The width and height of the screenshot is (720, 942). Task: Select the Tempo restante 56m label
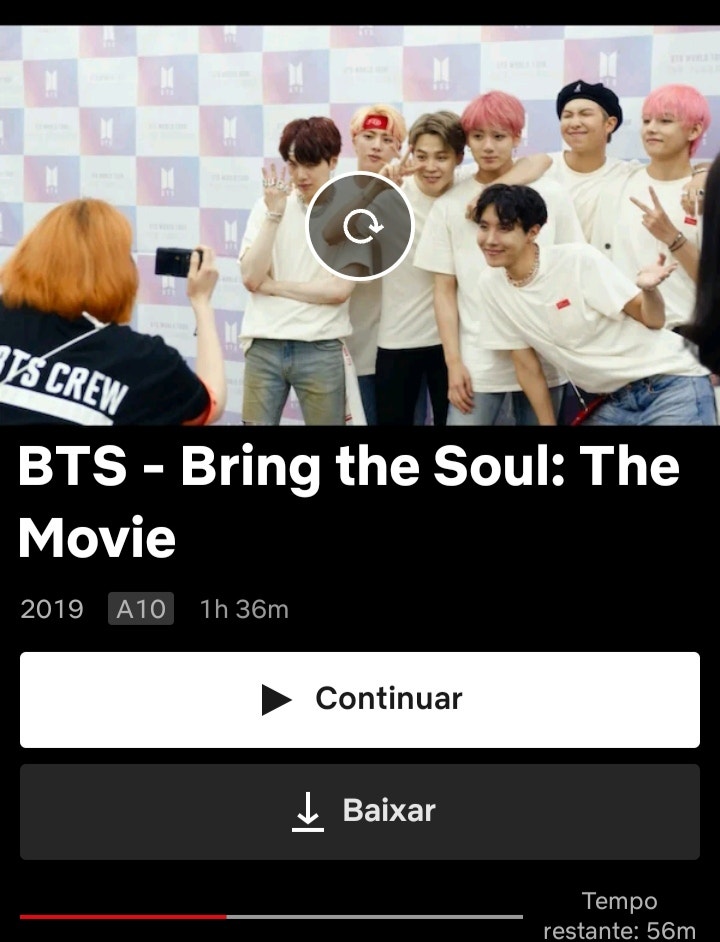pos(622,915)
